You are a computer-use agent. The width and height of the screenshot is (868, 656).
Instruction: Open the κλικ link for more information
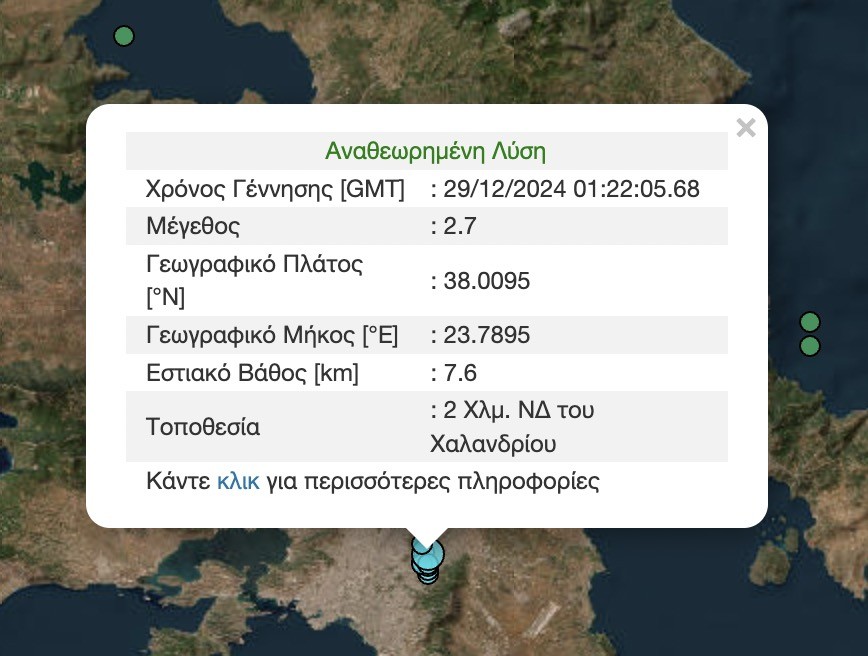[x=238, y=481]
